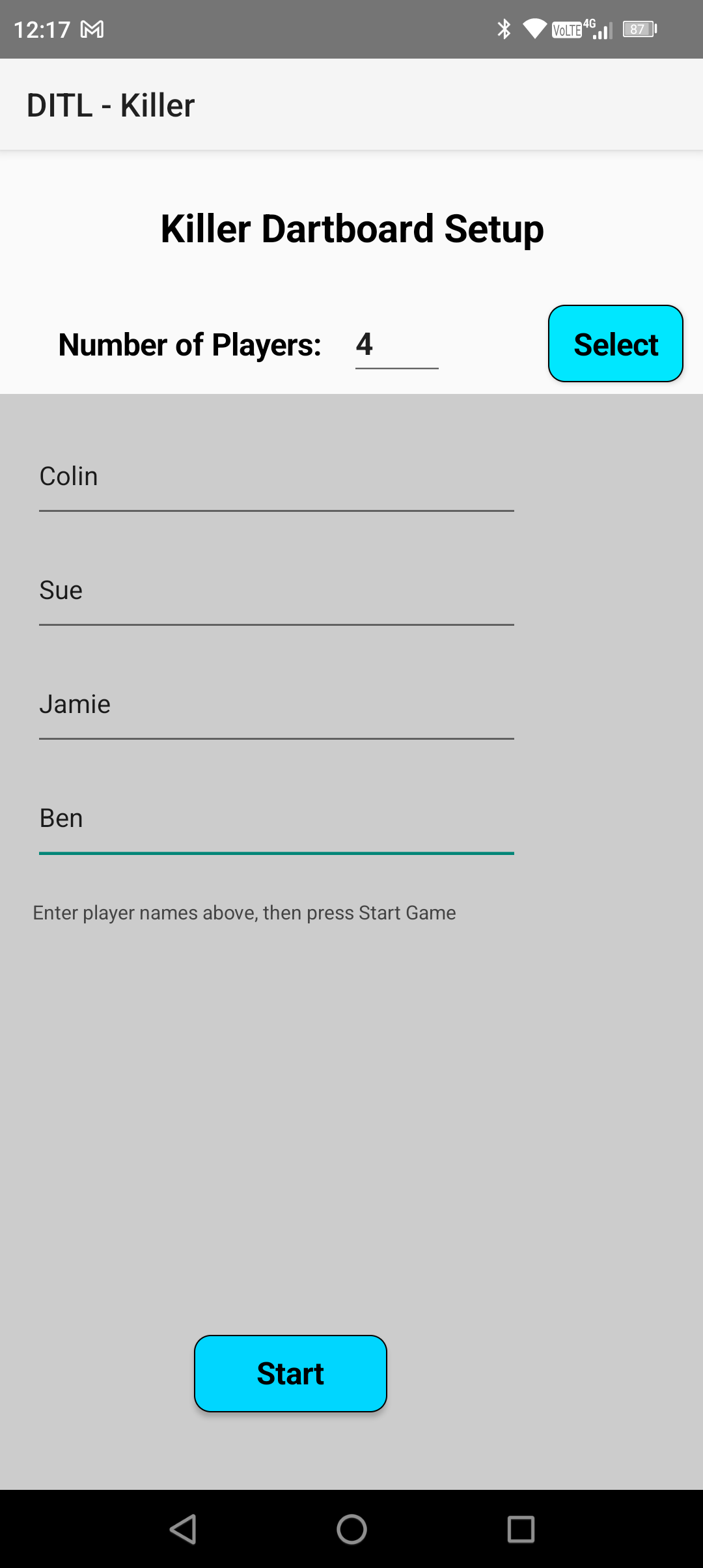The image size is (703, 1568).
Task: Start the Killer game
Action: [290, 1373]
